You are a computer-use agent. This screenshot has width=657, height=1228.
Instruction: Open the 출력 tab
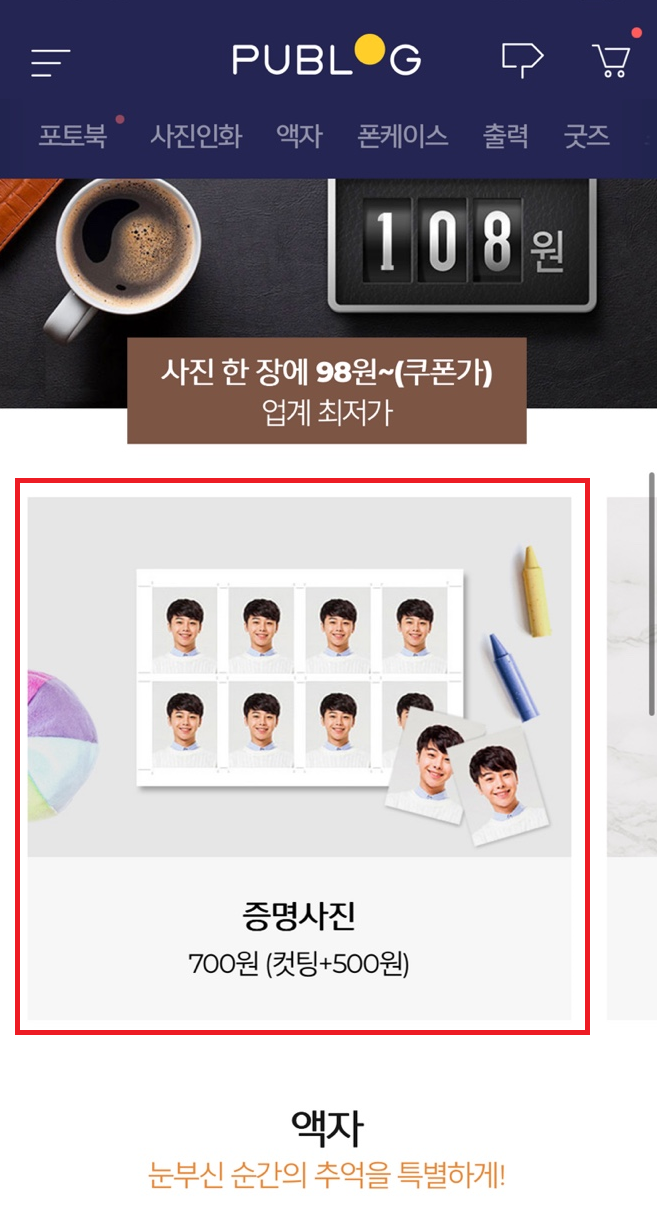point(505,136)
